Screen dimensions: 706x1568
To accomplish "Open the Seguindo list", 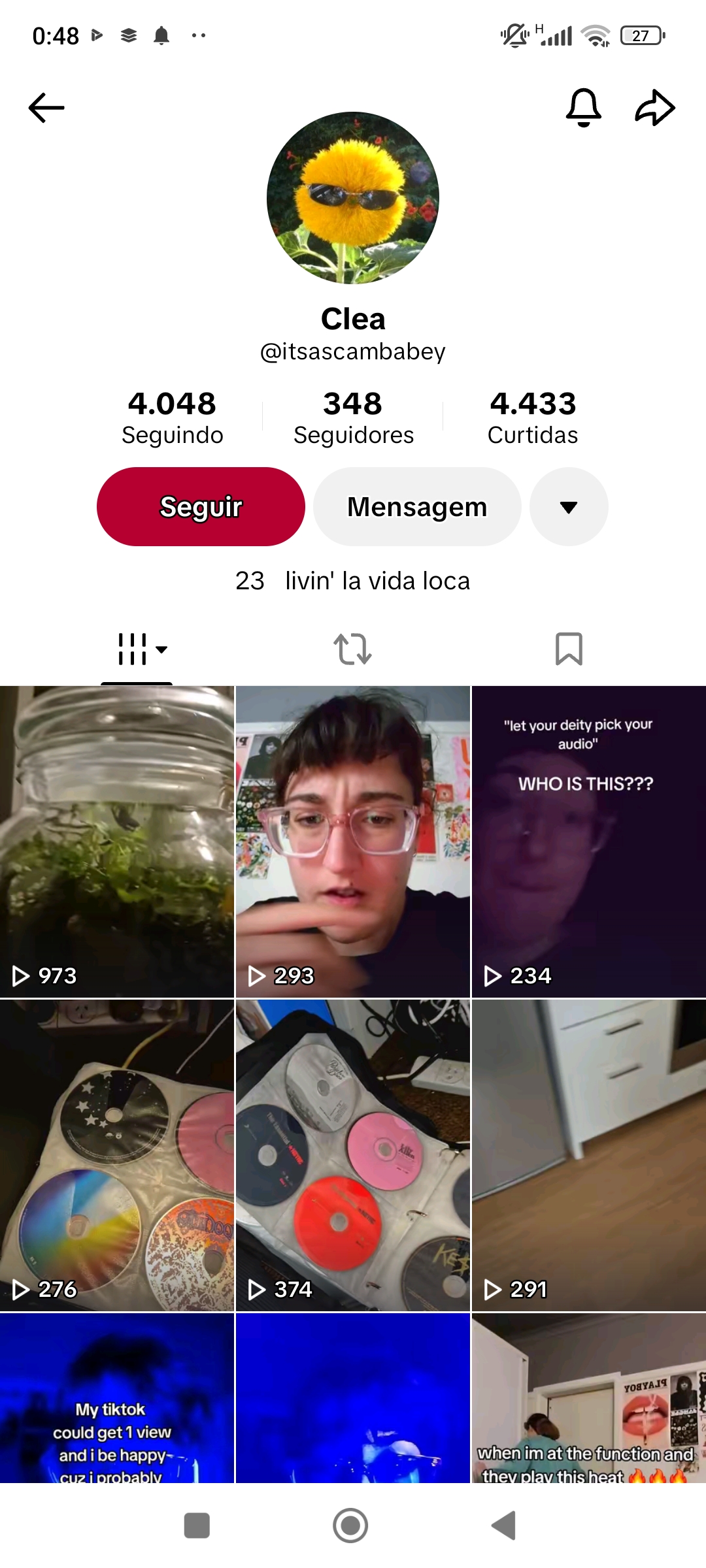I will point(172,417).
